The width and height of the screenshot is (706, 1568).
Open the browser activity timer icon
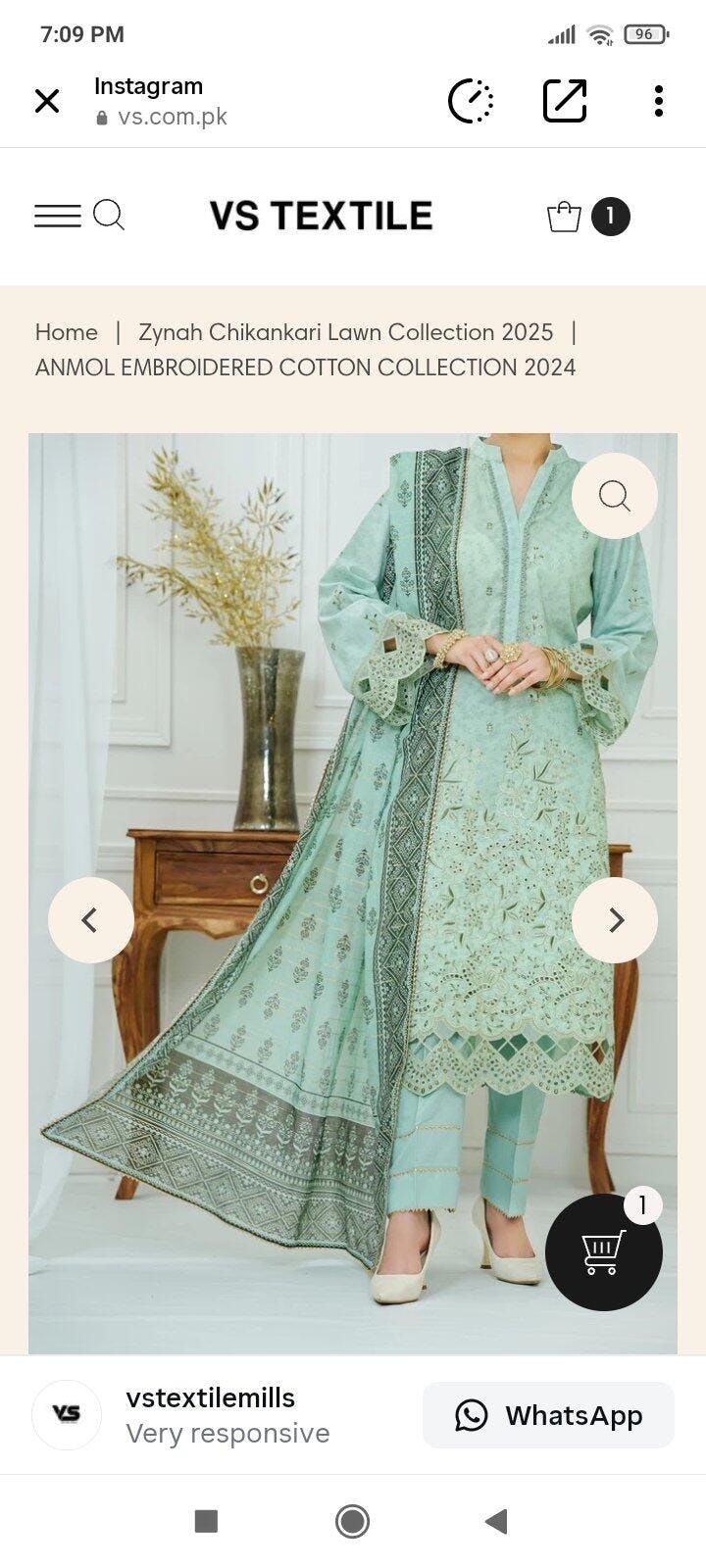pyautogui.click(x=471, y=101)
